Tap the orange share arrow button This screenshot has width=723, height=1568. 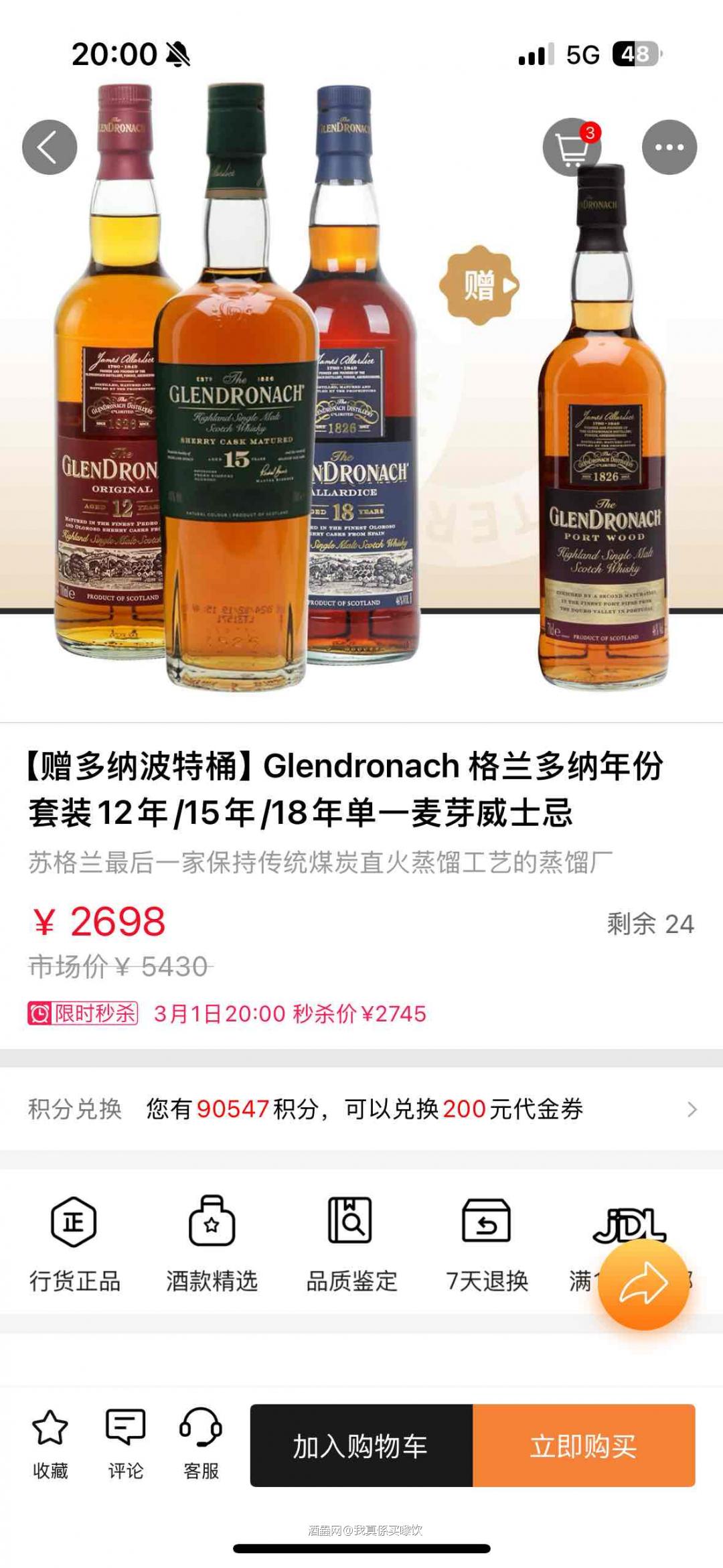[x=643, y=1293]
